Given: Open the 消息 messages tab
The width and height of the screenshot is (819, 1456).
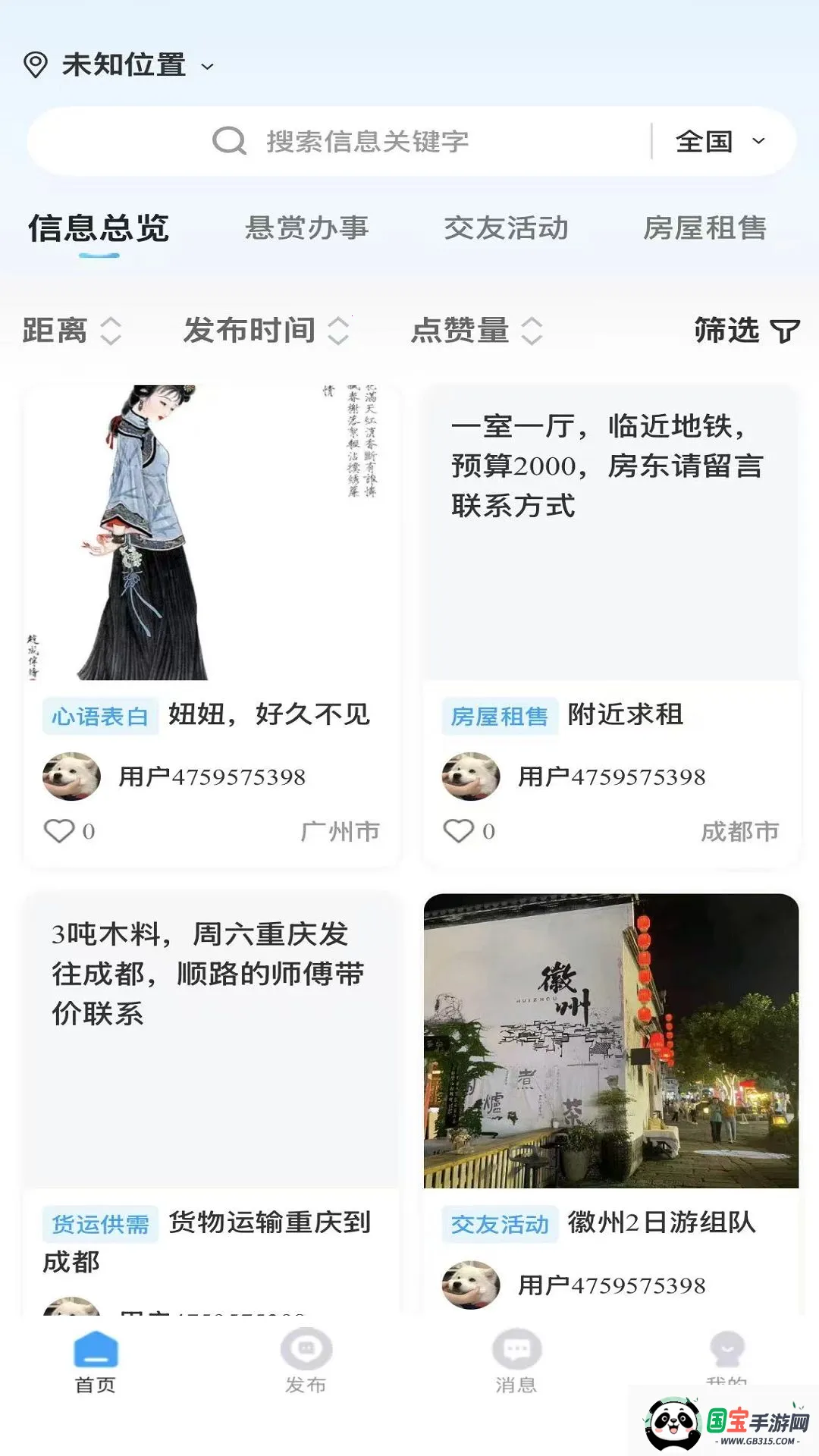Looking at the screenshot, I should [516, 1362].
